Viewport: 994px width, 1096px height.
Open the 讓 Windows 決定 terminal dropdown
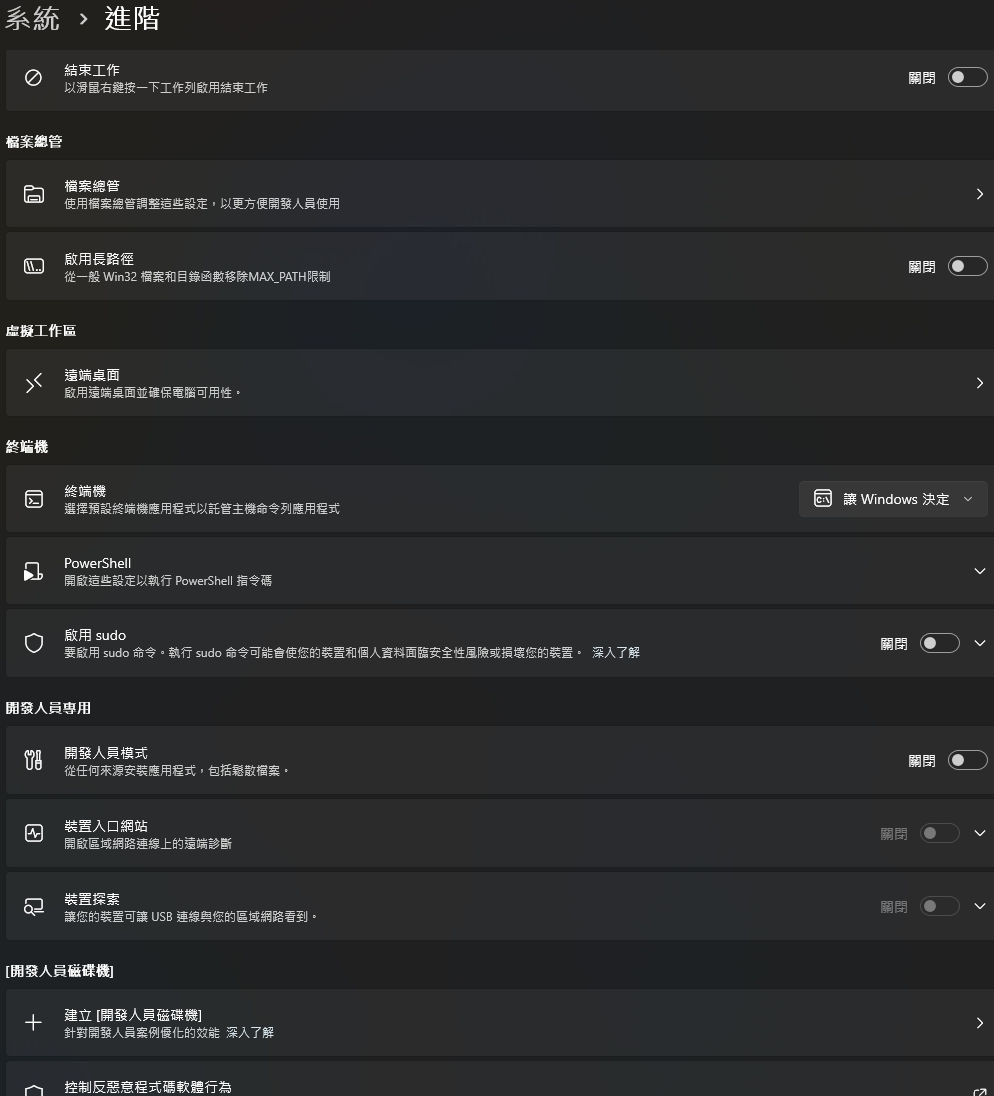892,499
